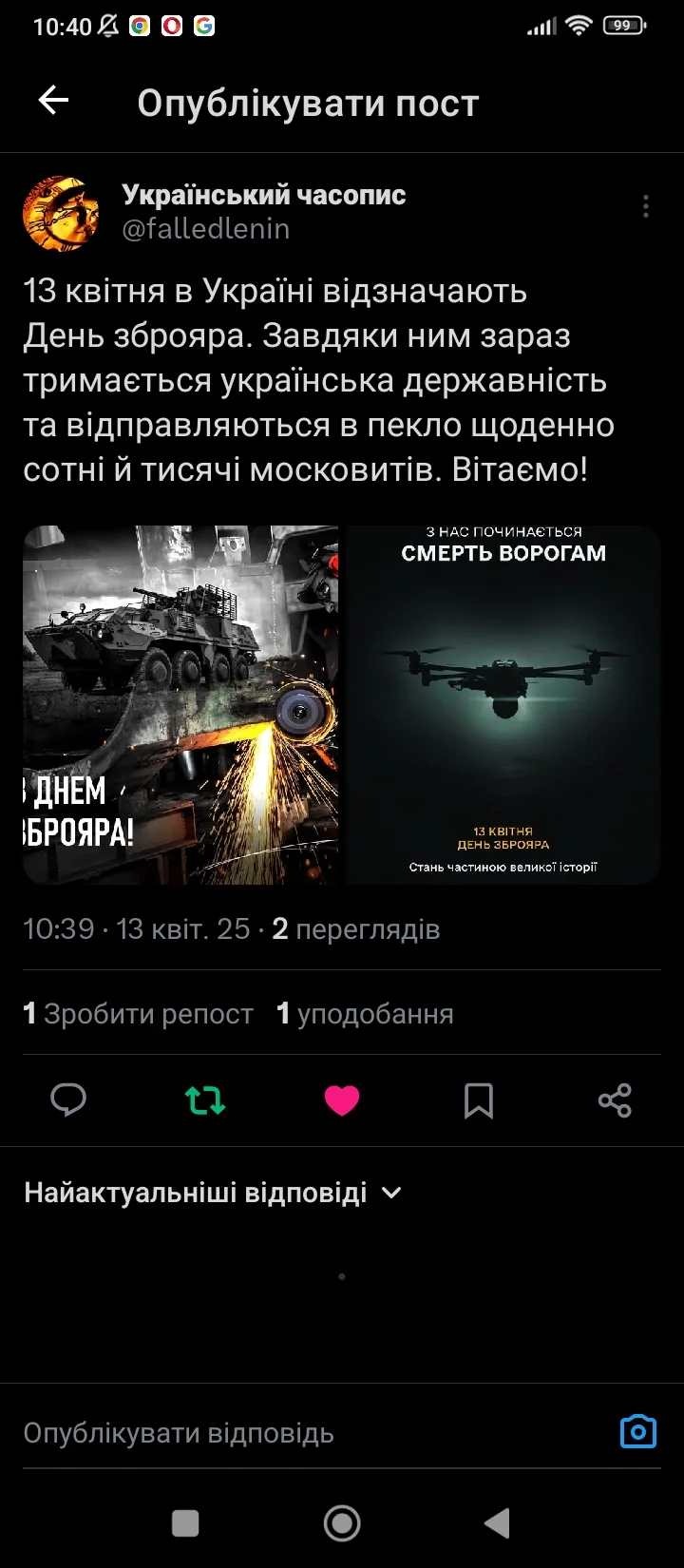Open the drone image on the right

coord(503,704)
